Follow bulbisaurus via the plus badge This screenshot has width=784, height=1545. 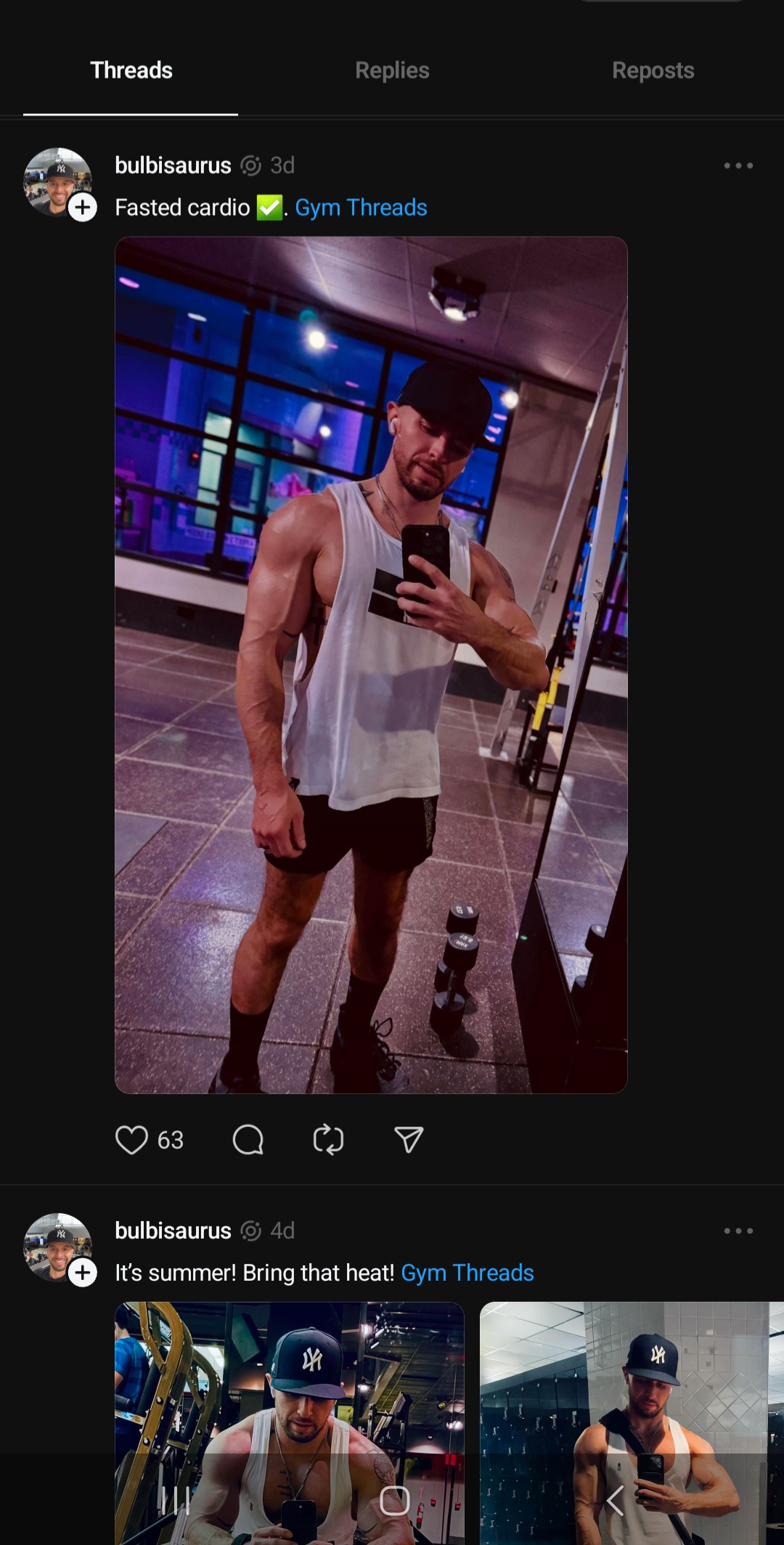tap(83, 208)
